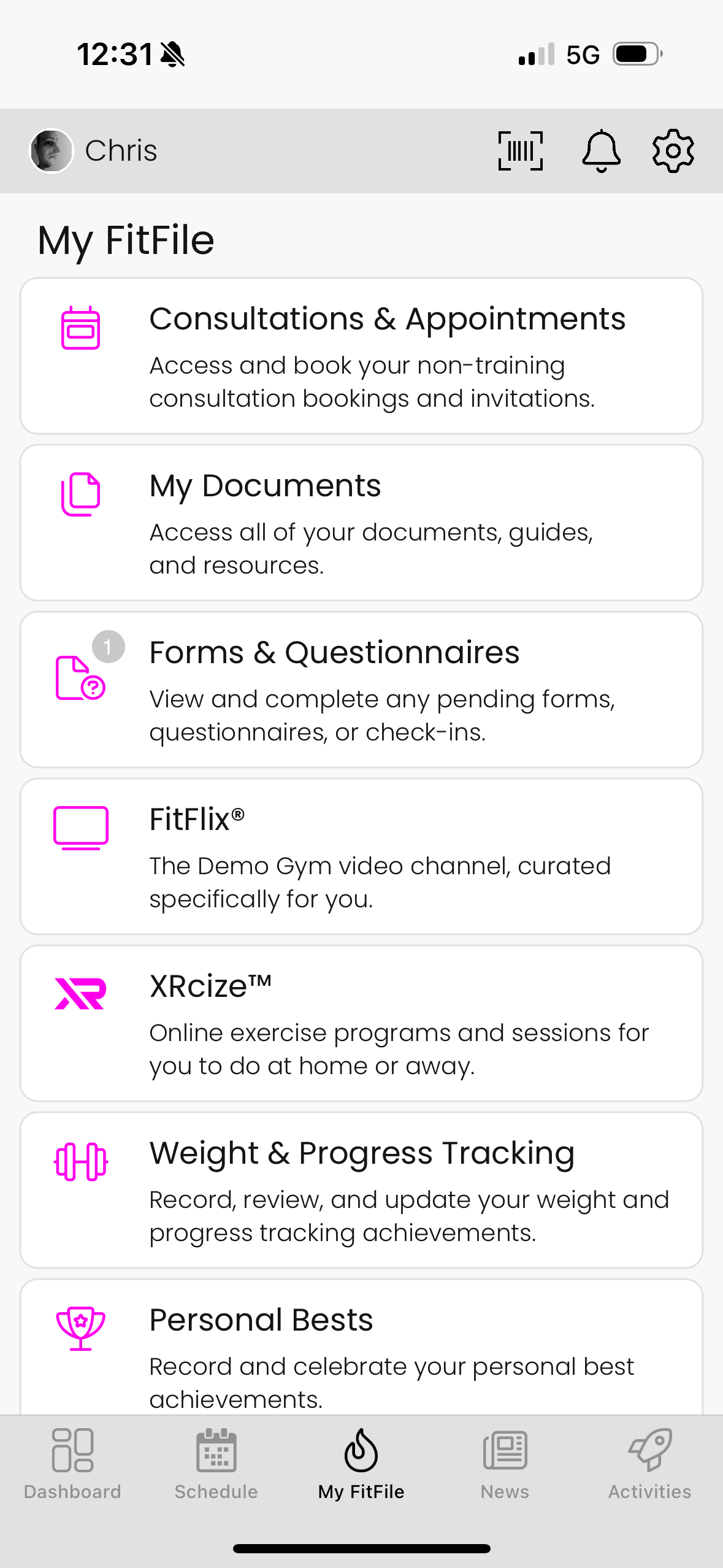Open Consultations & Appointments card

[x=361, y=356]
